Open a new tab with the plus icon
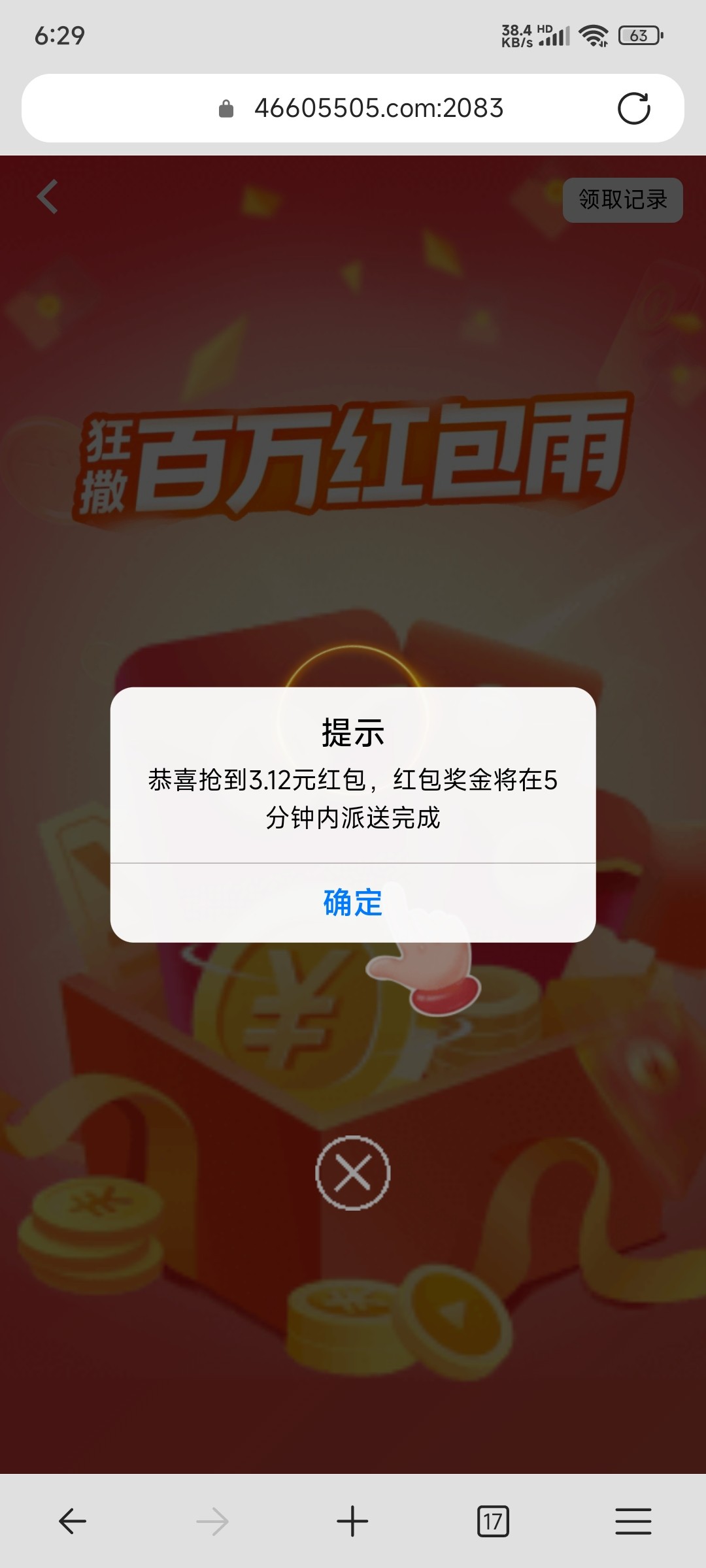Screen dimensions: 706x1568 [352, 1521]
